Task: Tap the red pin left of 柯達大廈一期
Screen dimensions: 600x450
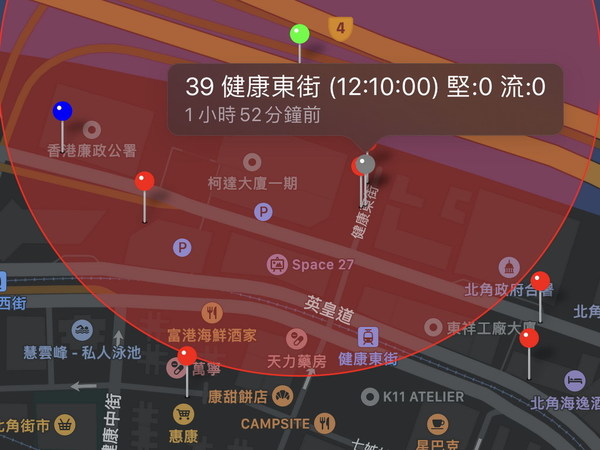Action: point(145,182)
